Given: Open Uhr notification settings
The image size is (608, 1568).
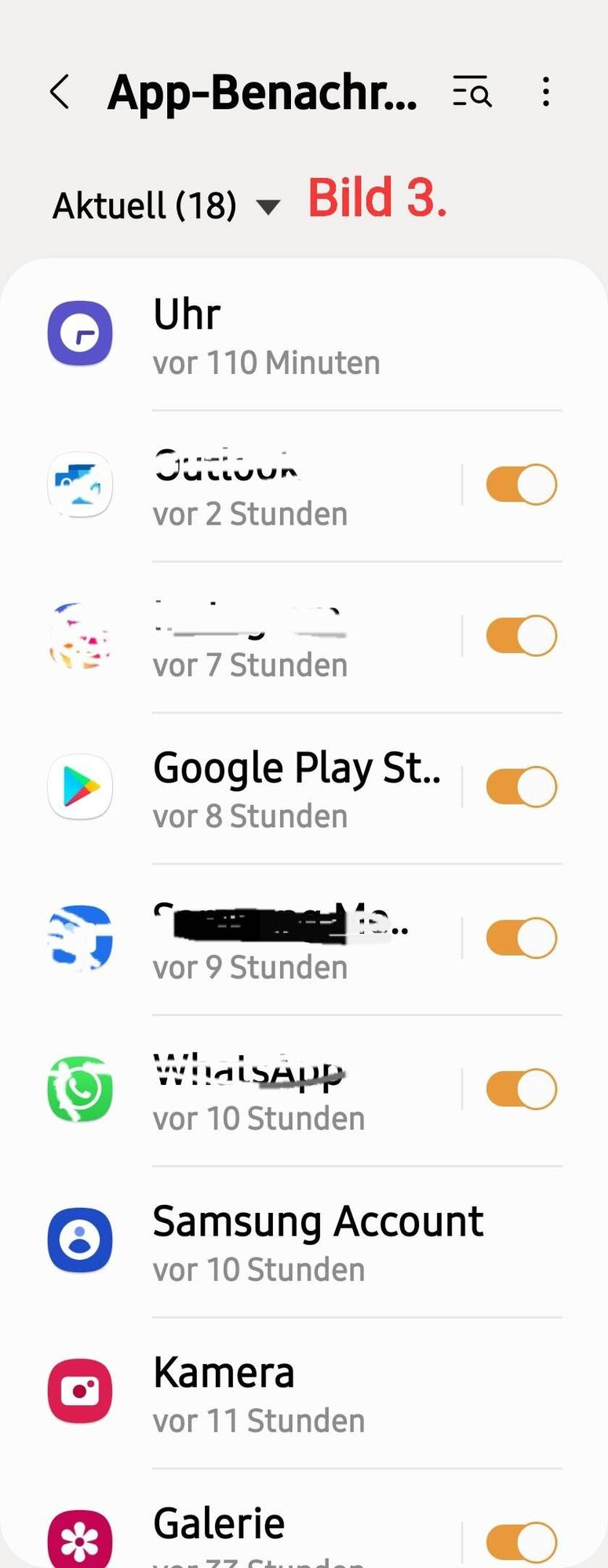Looking at the screenshot, I should pyautogui.click(x=267, y=336).
